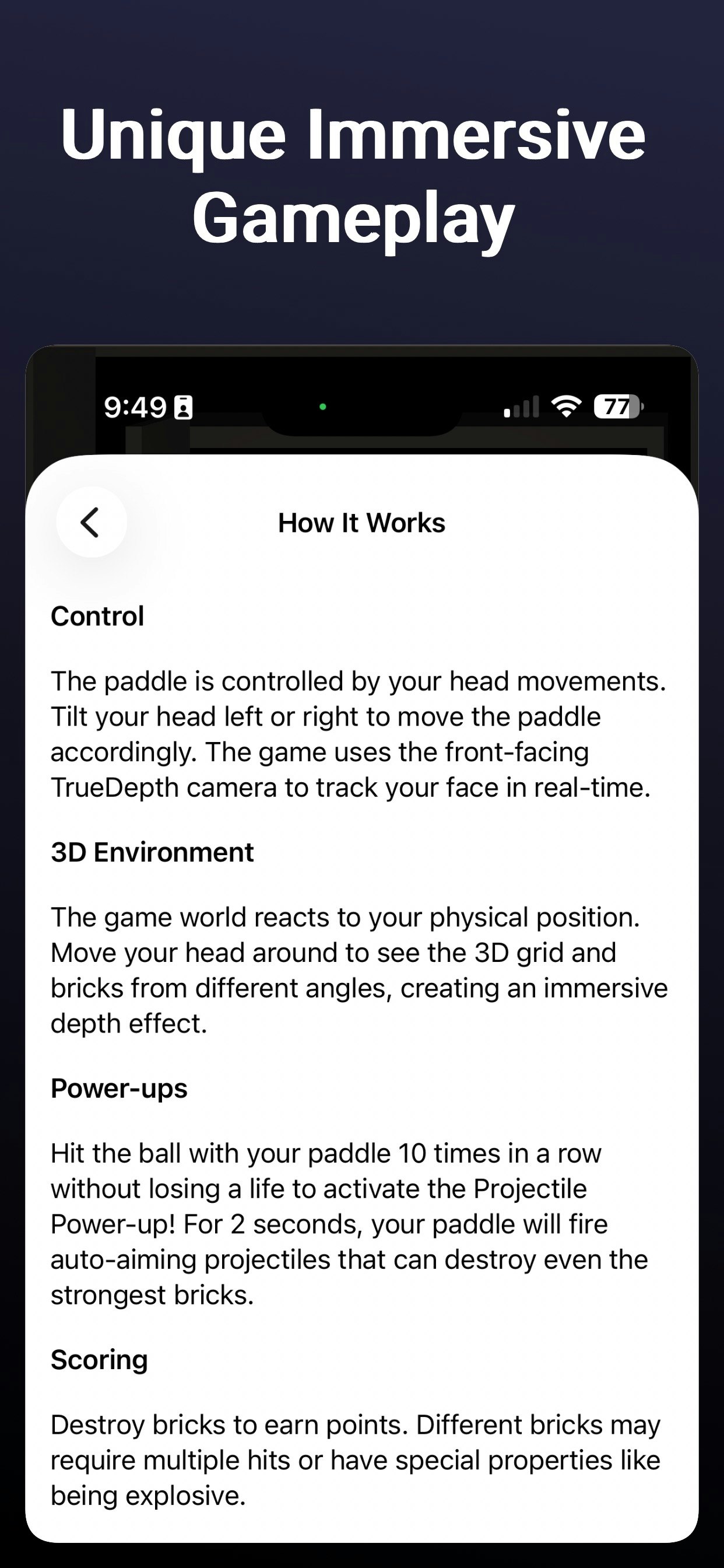This screenshot has height=1568, width=724.
Task: Select the How It Works title
Action: pyautogui.click(x=361, y=521)
